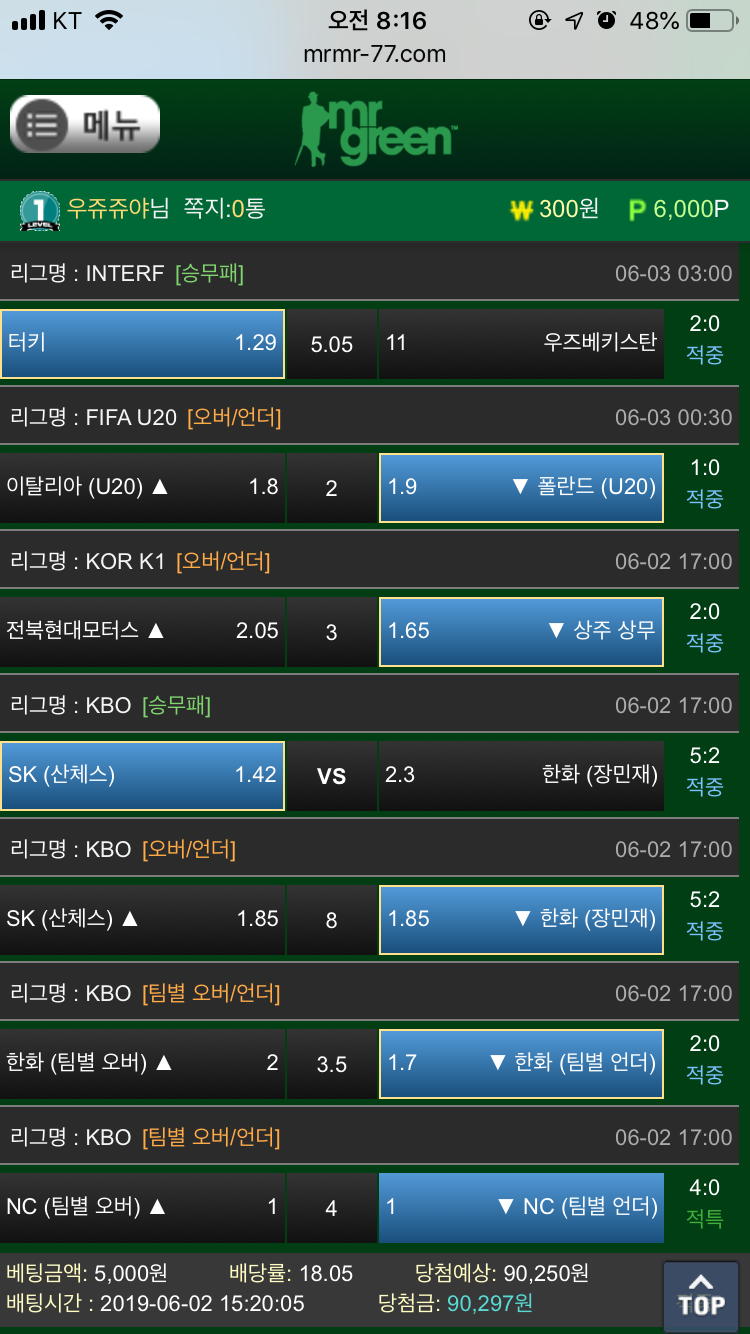This screenshot has height=1334, width=750.
Task: Select the 터키 1.29 bet cell
Action: pyautogui.click(x=142, y=343)
